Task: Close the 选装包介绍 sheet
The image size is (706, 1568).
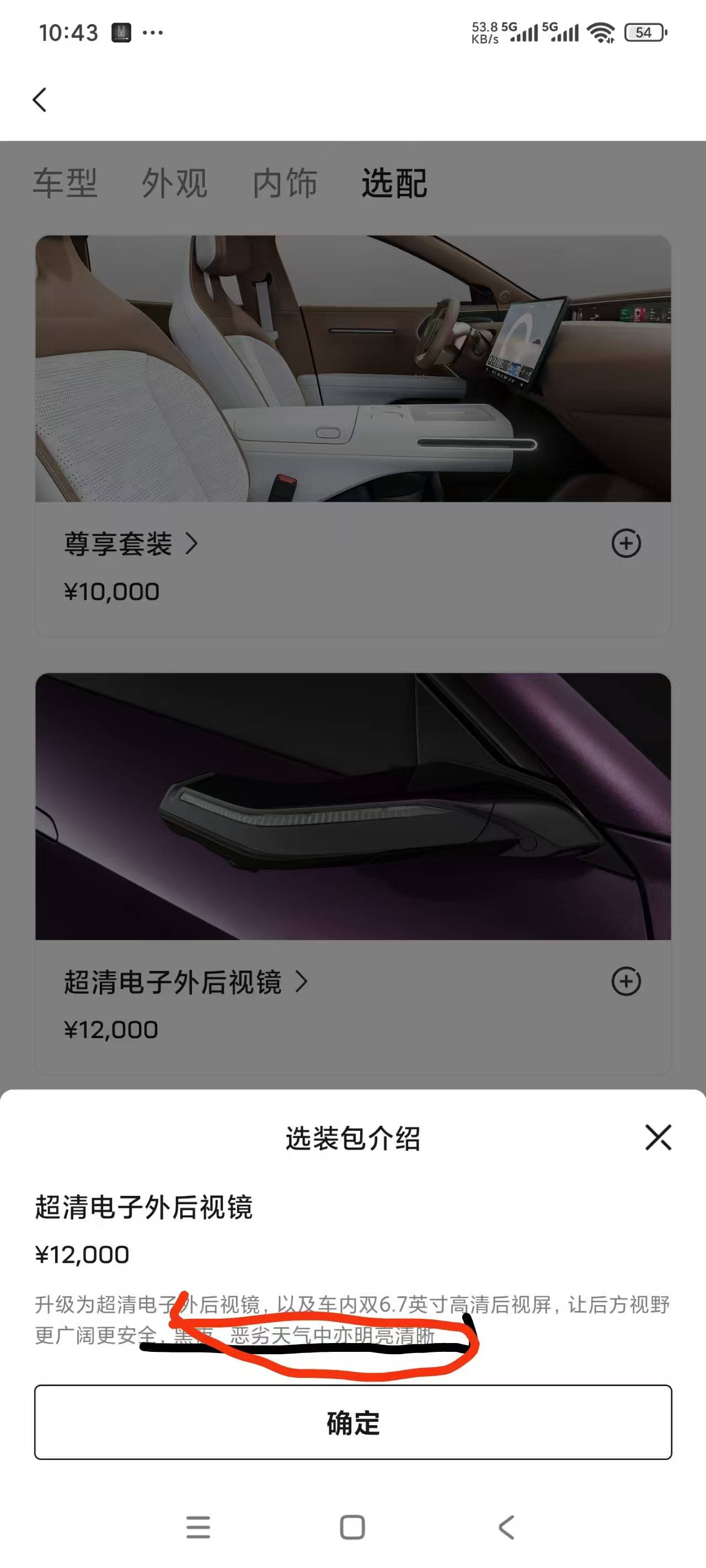Action: click(x=658, y=1137)
